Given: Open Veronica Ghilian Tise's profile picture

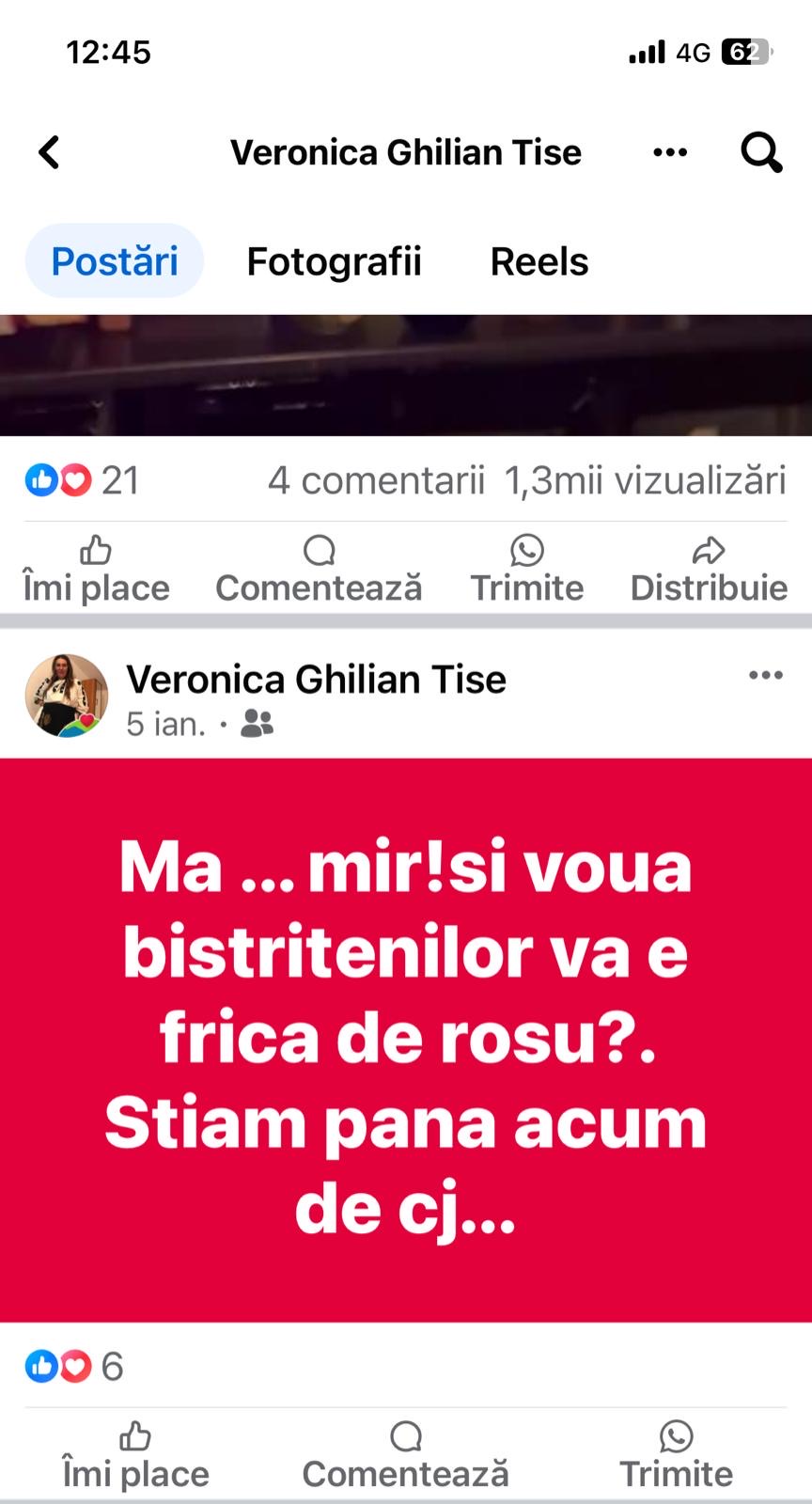Looking at the screenshot, I should pyautogui.click(x=66, y=696).
